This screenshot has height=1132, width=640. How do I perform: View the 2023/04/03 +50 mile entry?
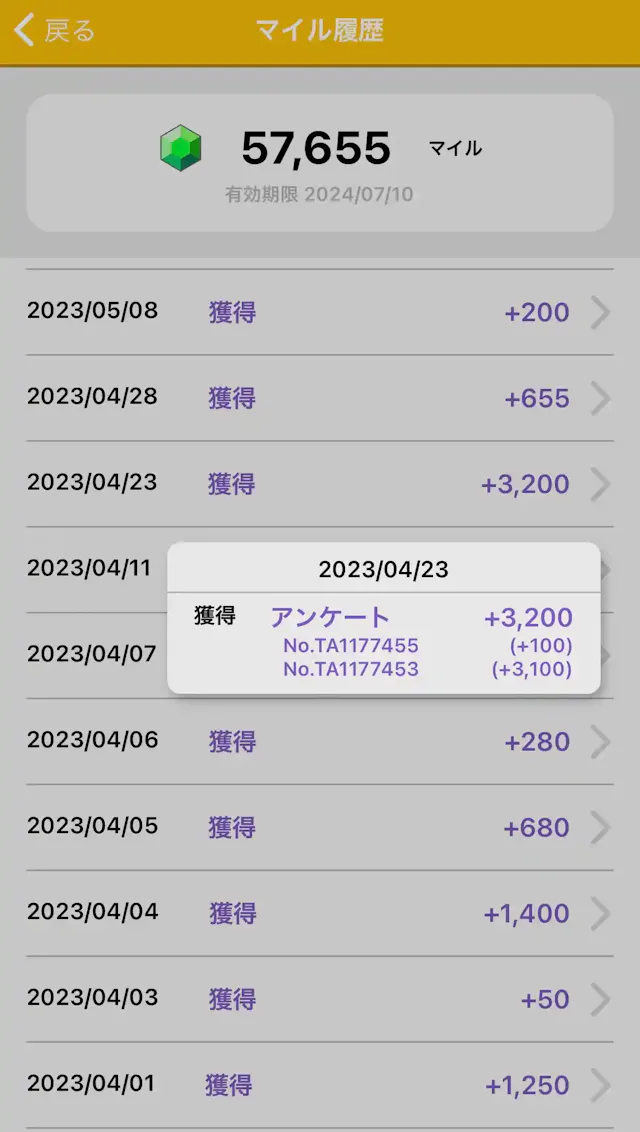319,999
